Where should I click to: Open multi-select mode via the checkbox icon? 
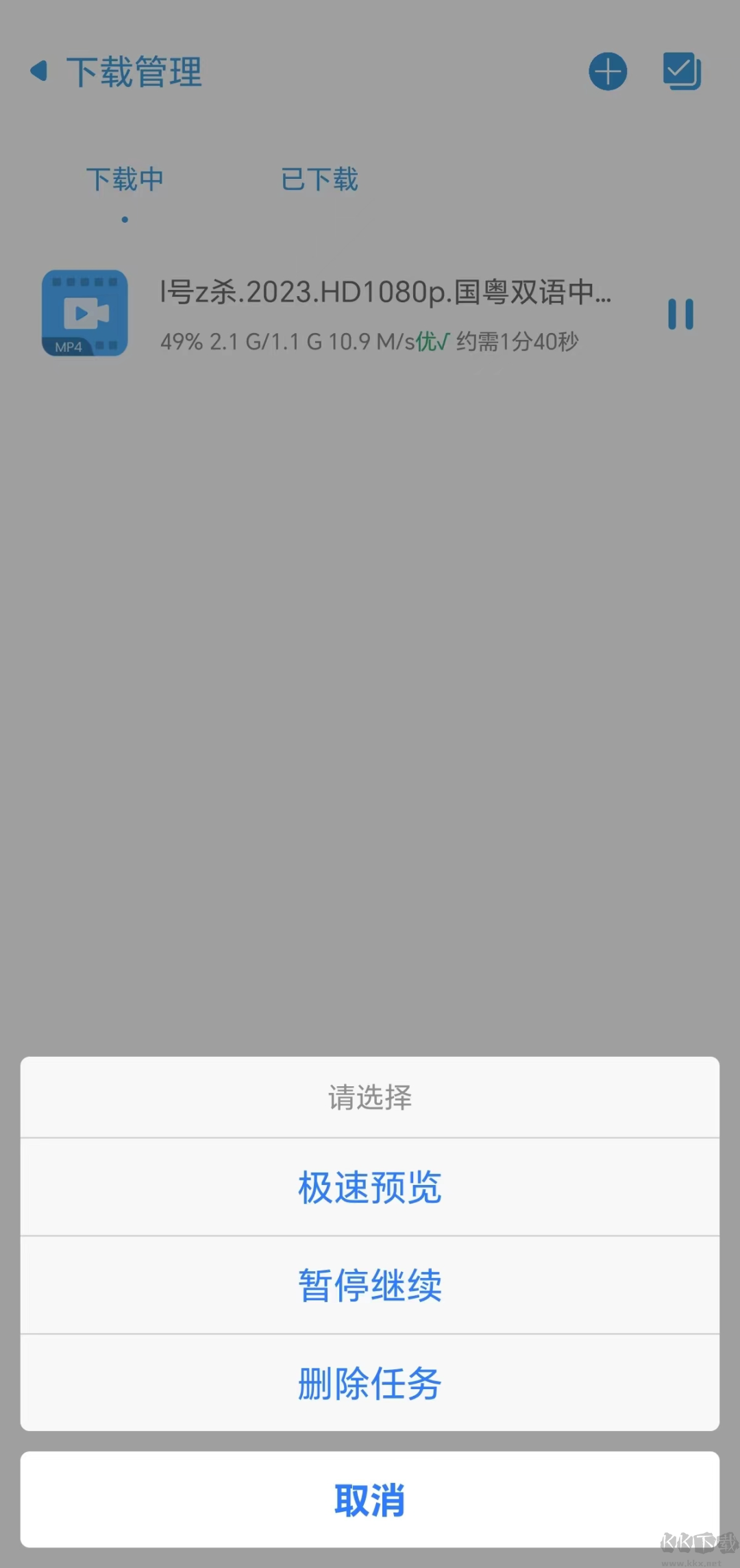click(681, 70)
